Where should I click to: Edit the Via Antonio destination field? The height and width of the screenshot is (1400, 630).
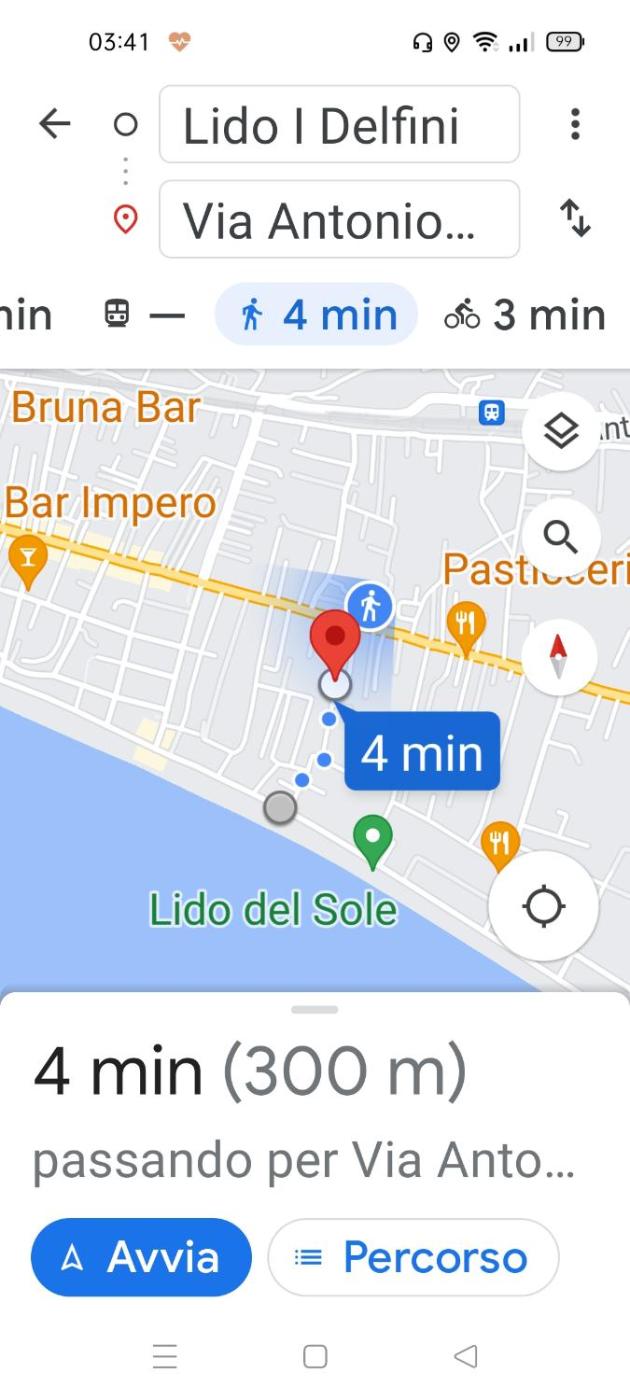(x=339, y=220)
